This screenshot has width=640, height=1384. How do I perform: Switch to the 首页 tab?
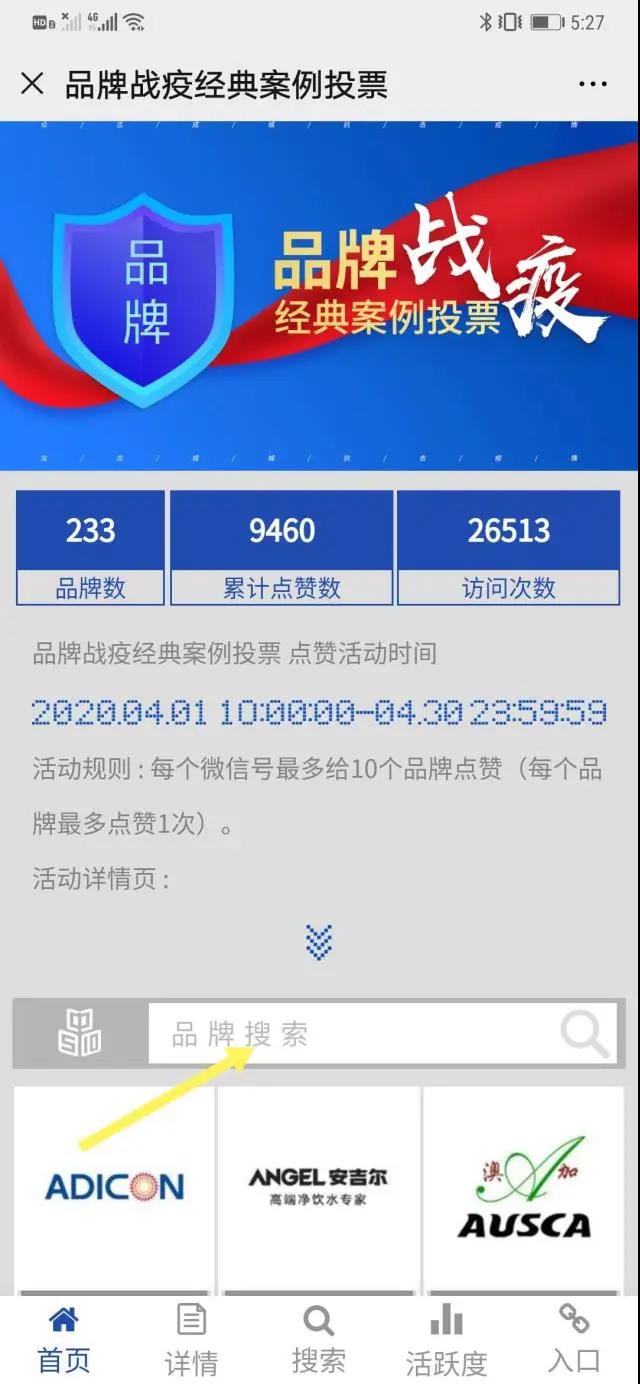click(x=64, y=1339)
